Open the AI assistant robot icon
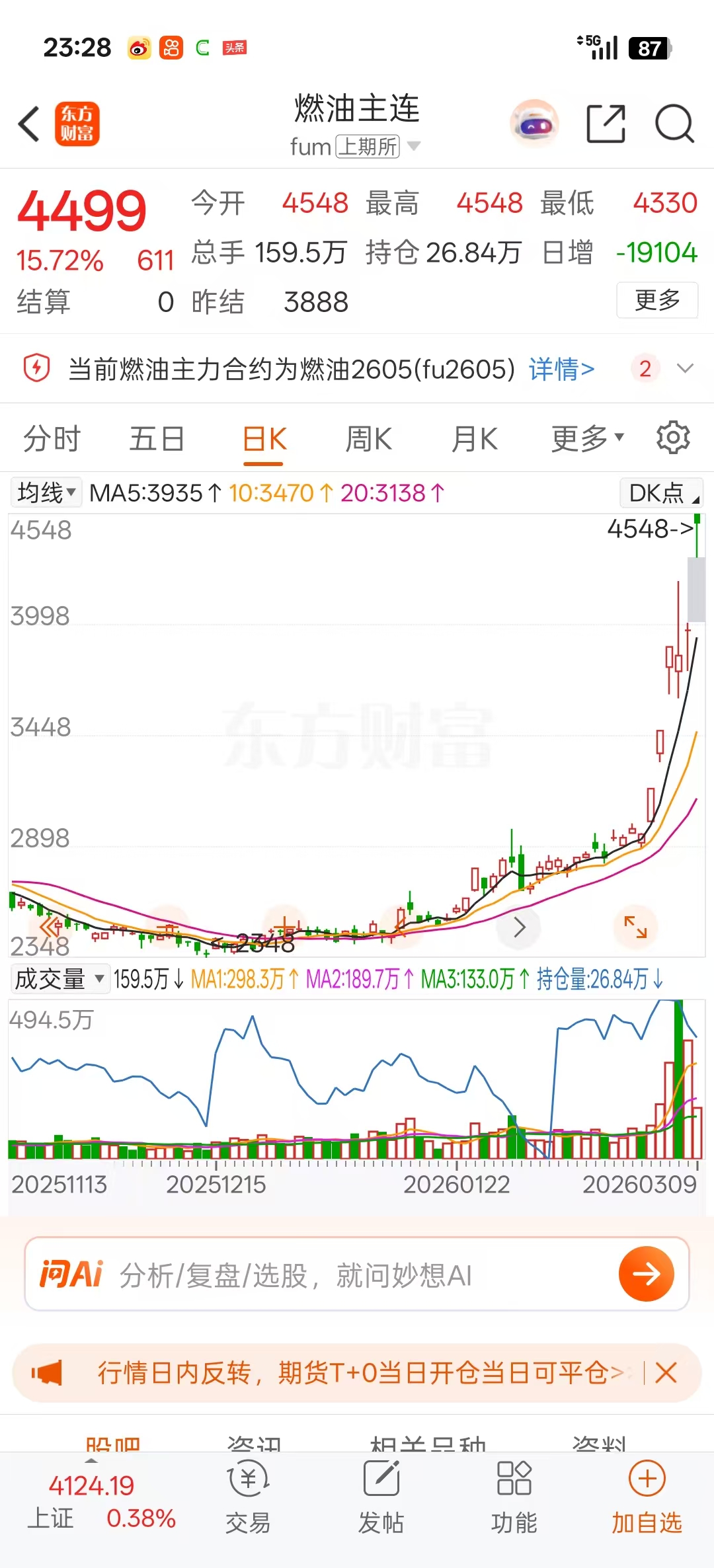Screen dimensions: 714x1568 click(534, 124)
